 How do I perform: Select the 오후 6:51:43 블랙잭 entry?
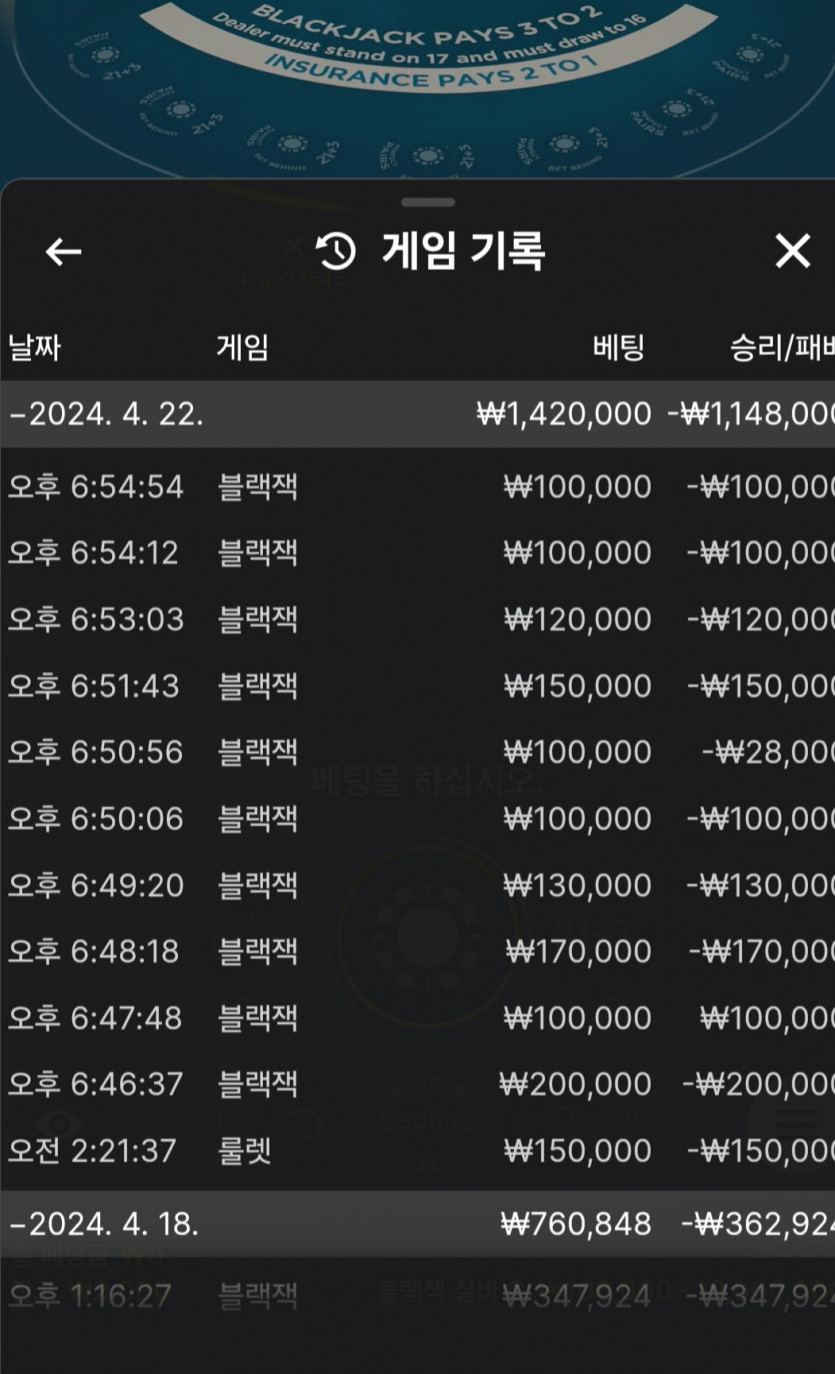(417, 686)
